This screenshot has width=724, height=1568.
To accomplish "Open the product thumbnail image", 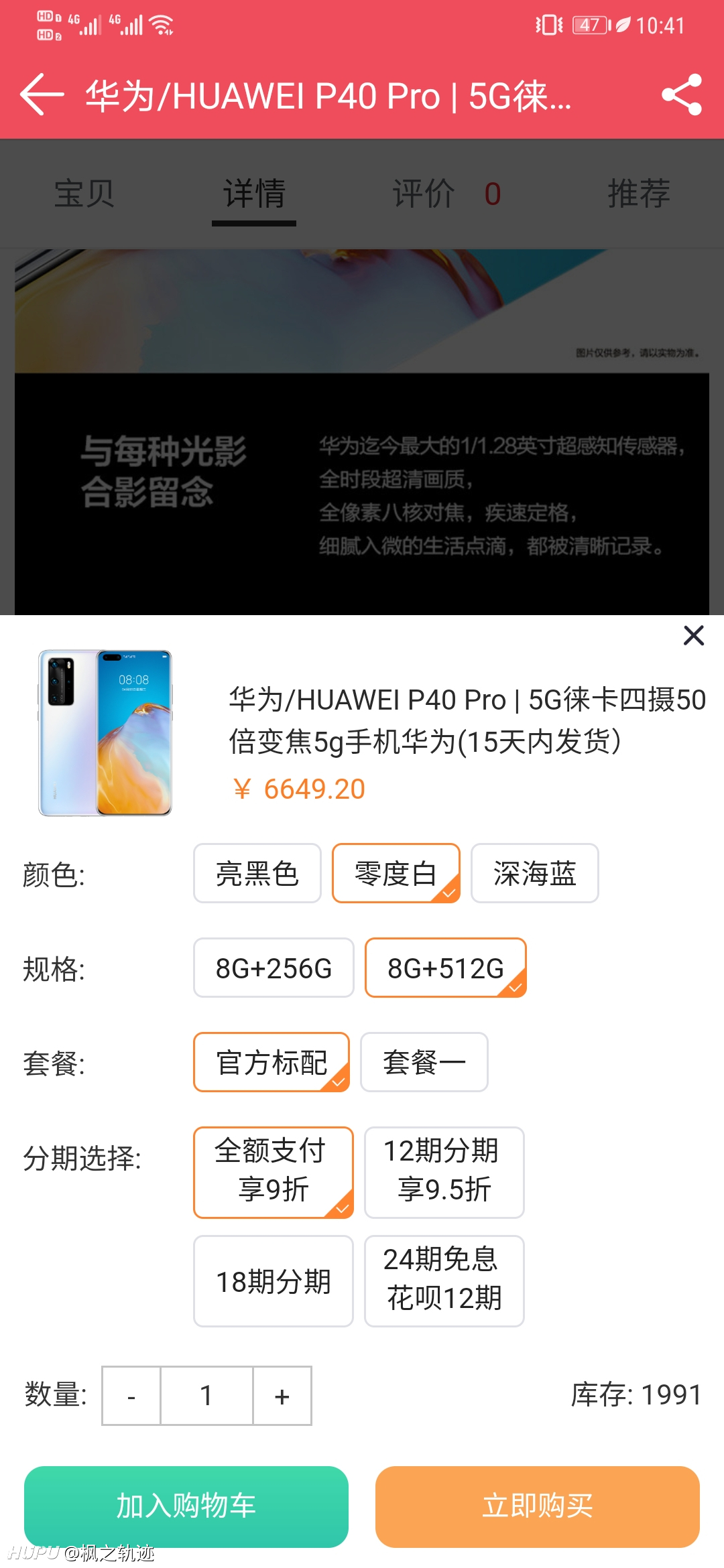I will tap(105, 732).
